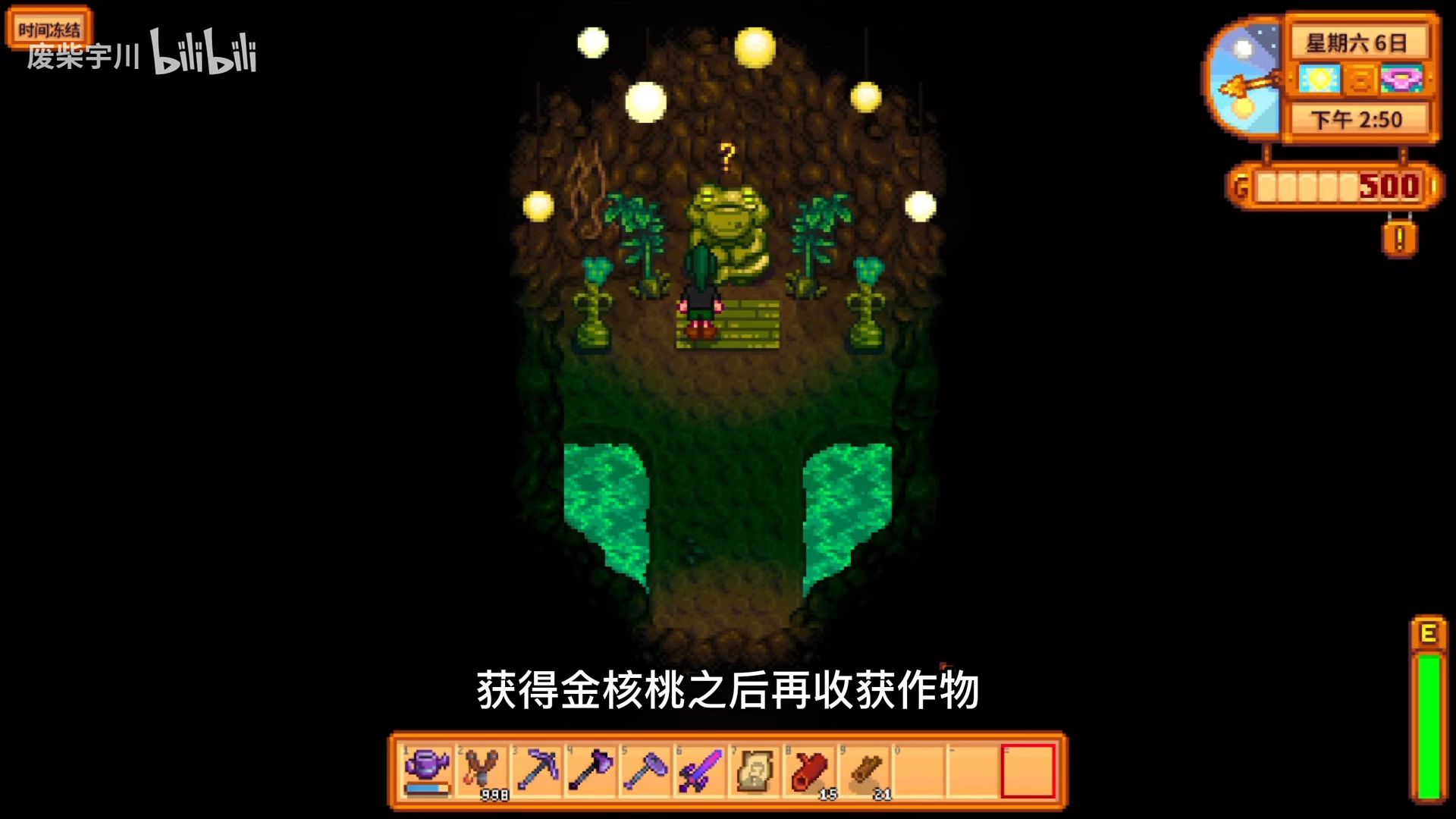Equip the purple sword
Screen dimensions: 1456x819
(701, 770)
